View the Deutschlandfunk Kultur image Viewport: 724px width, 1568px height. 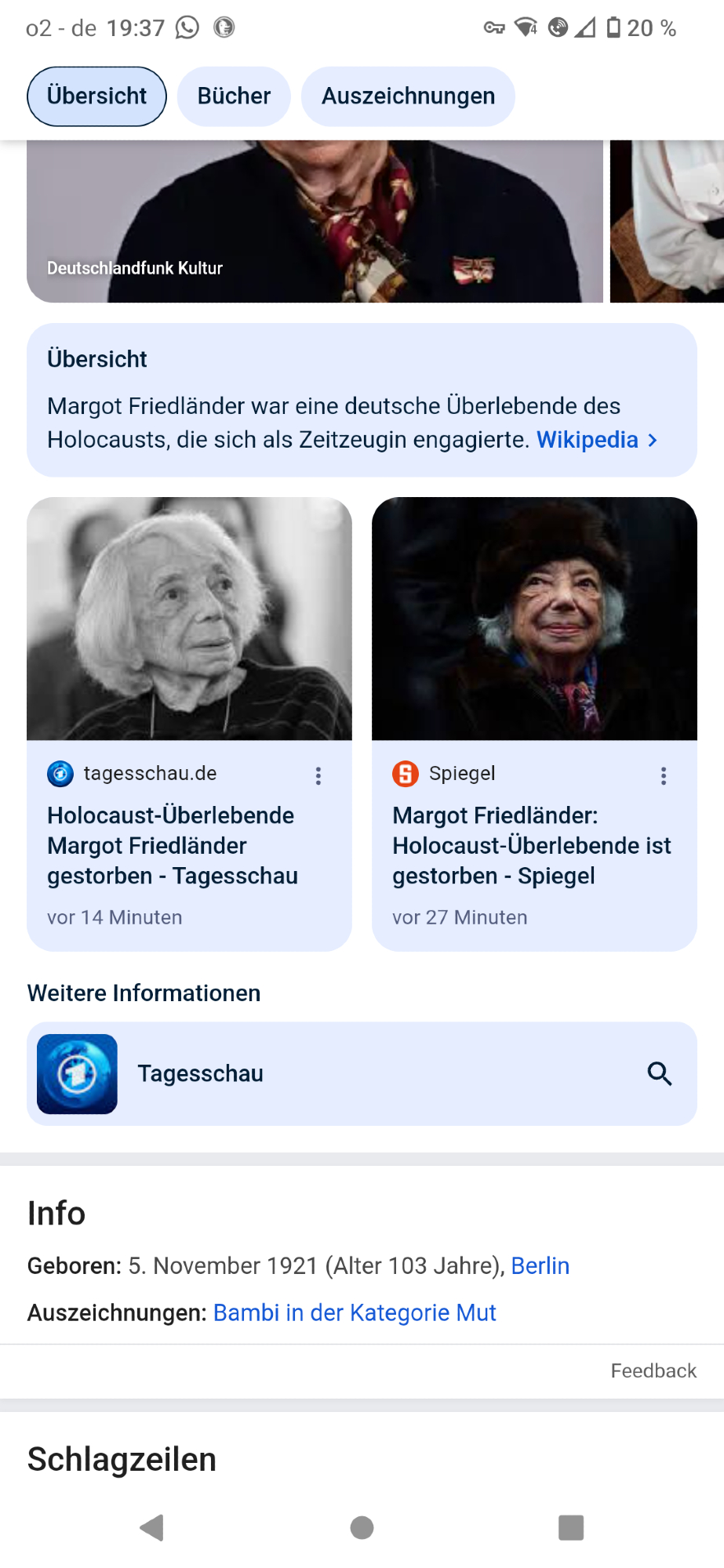[x=314, y=221]
